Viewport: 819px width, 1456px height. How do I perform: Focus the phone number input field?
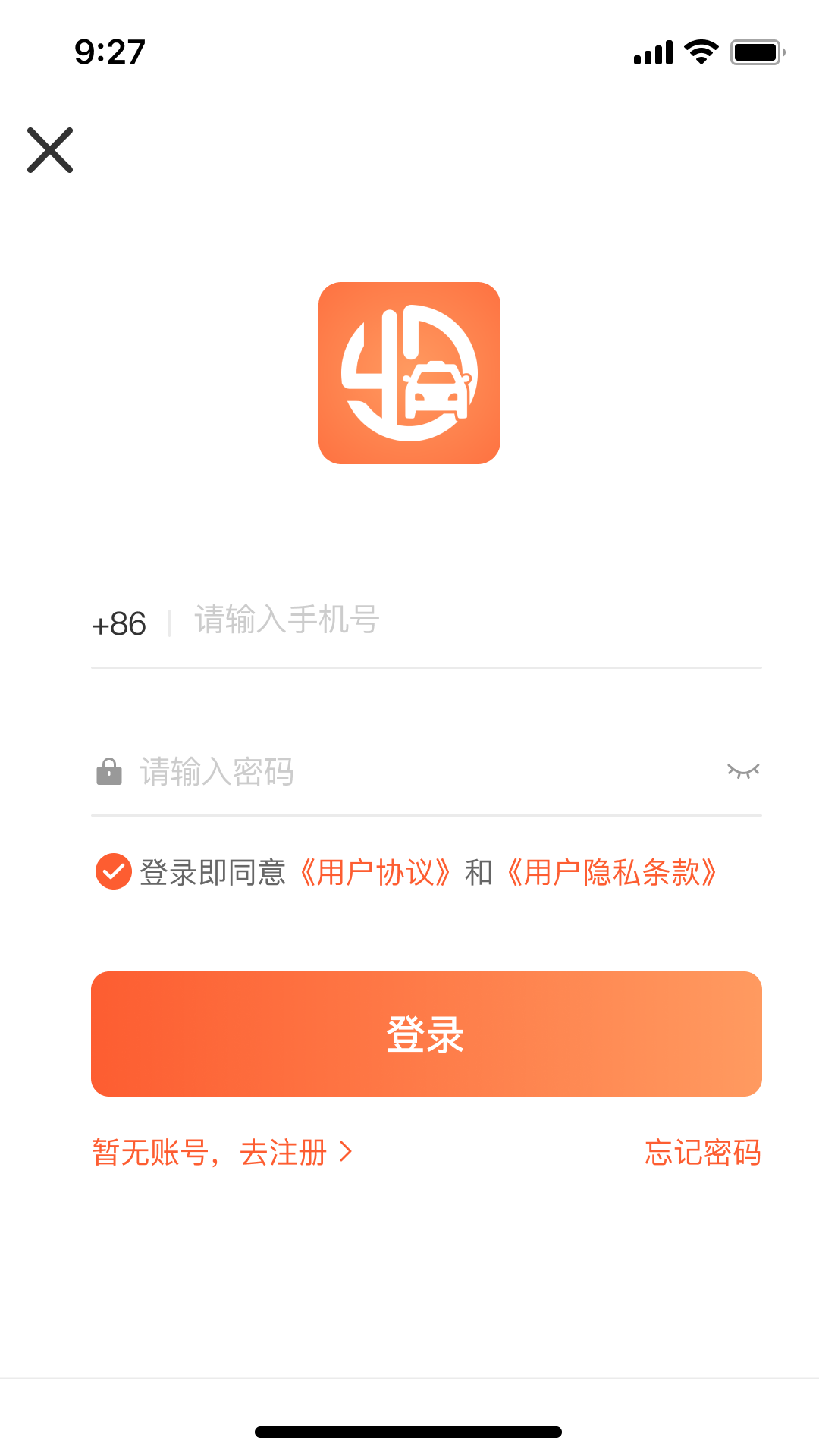470,621
